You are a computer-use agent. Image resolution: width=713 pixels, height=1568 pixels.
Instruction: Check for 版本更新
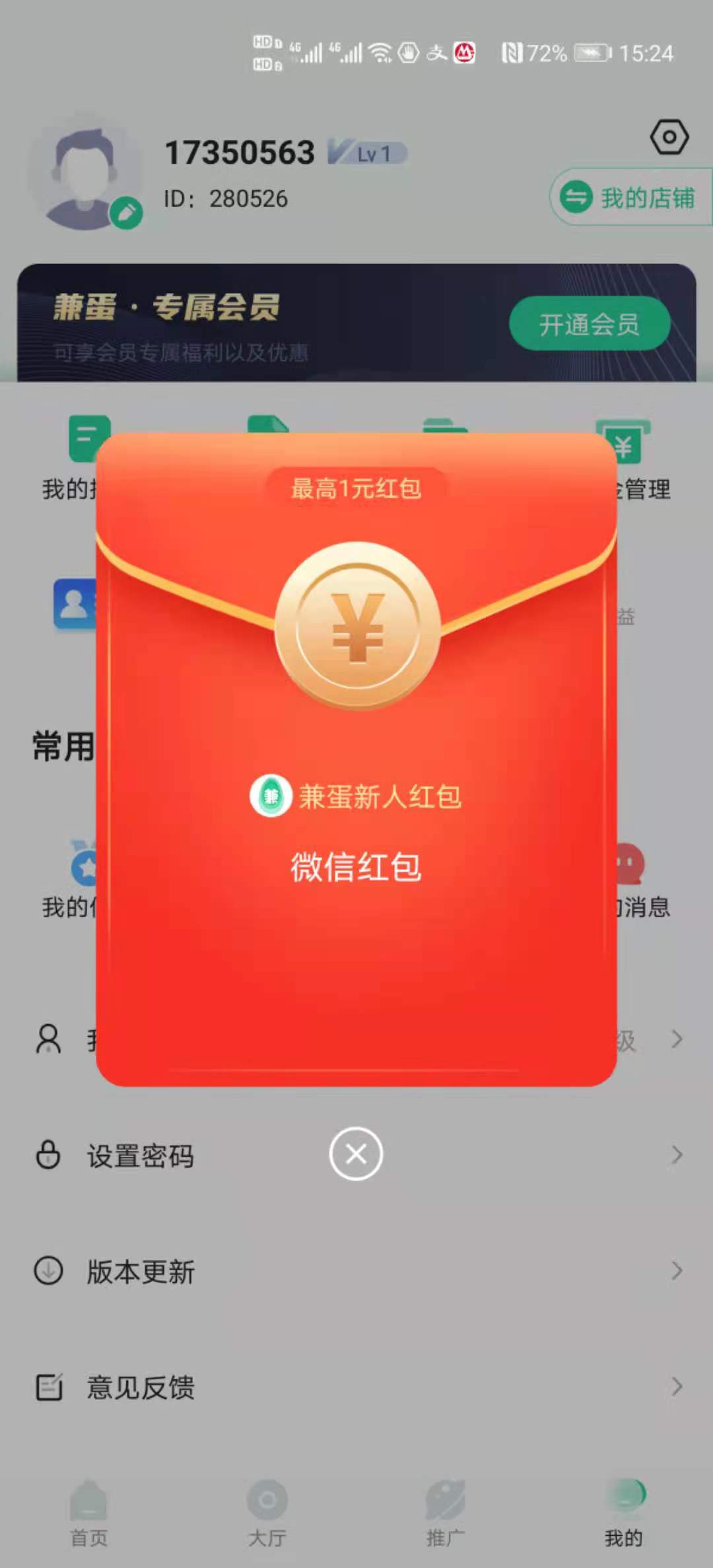pos(356,1271)
